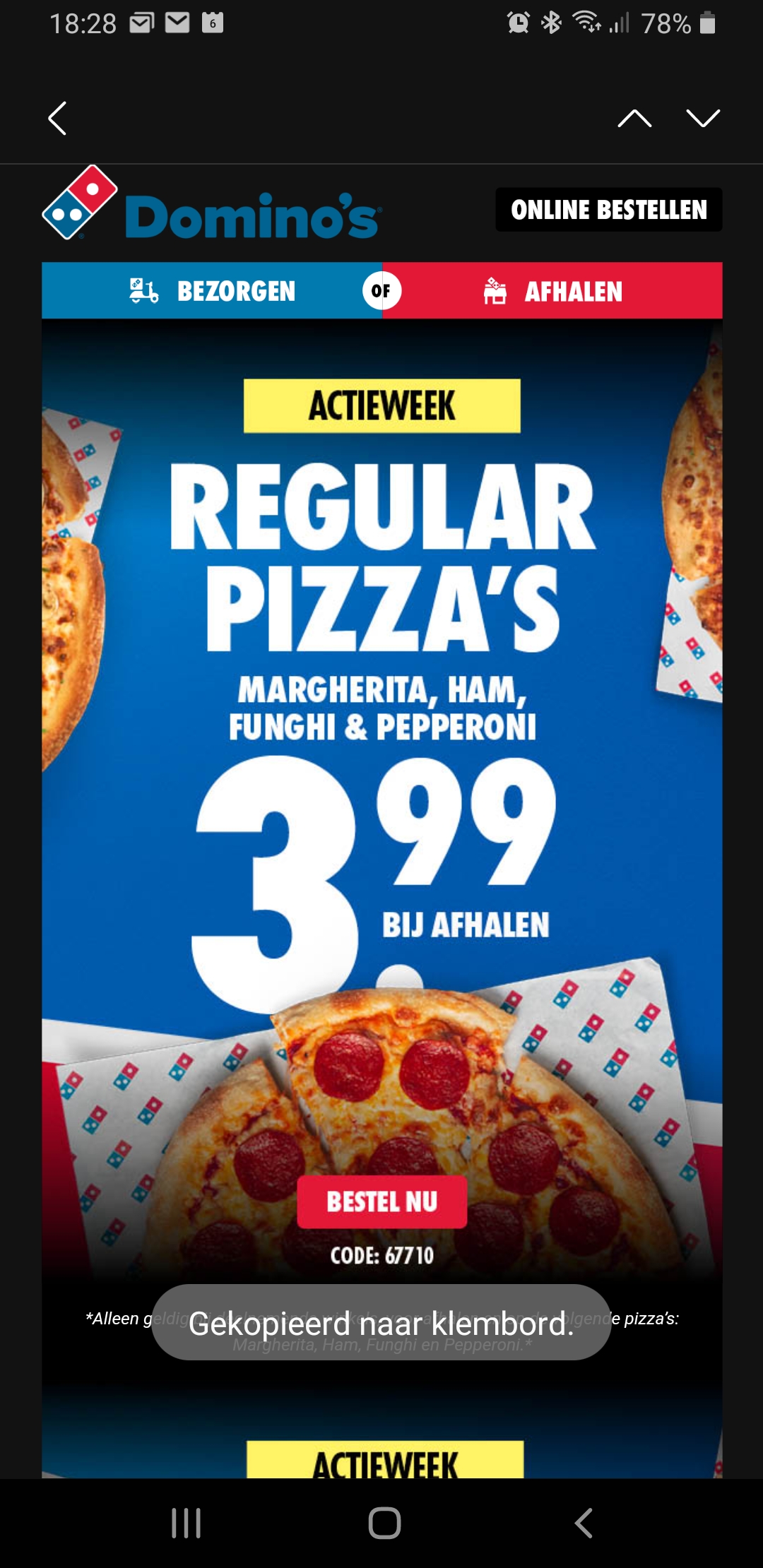763x1568 pixels.
Task: Click the ONLINE BESTELLEN button
Action: [608, 210]
